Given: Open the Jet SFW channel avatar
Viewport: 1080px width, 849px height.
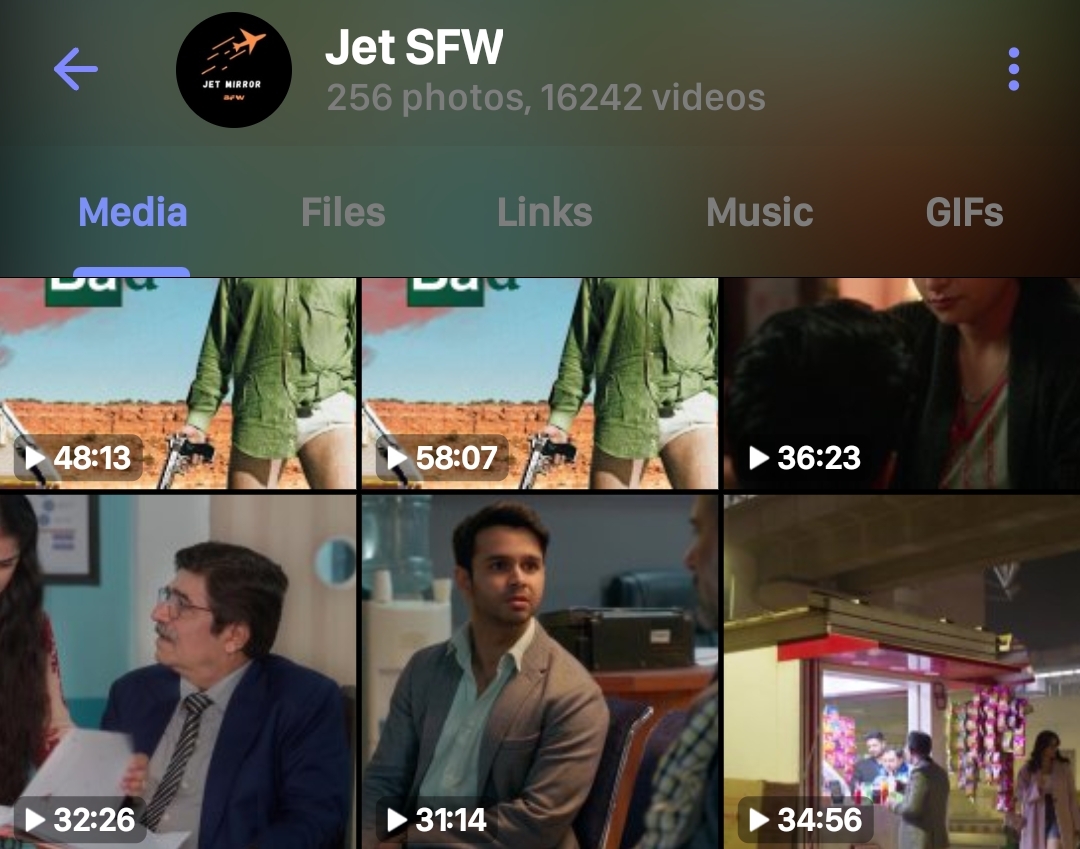Looking at the screenshot, I should [234, 70].
